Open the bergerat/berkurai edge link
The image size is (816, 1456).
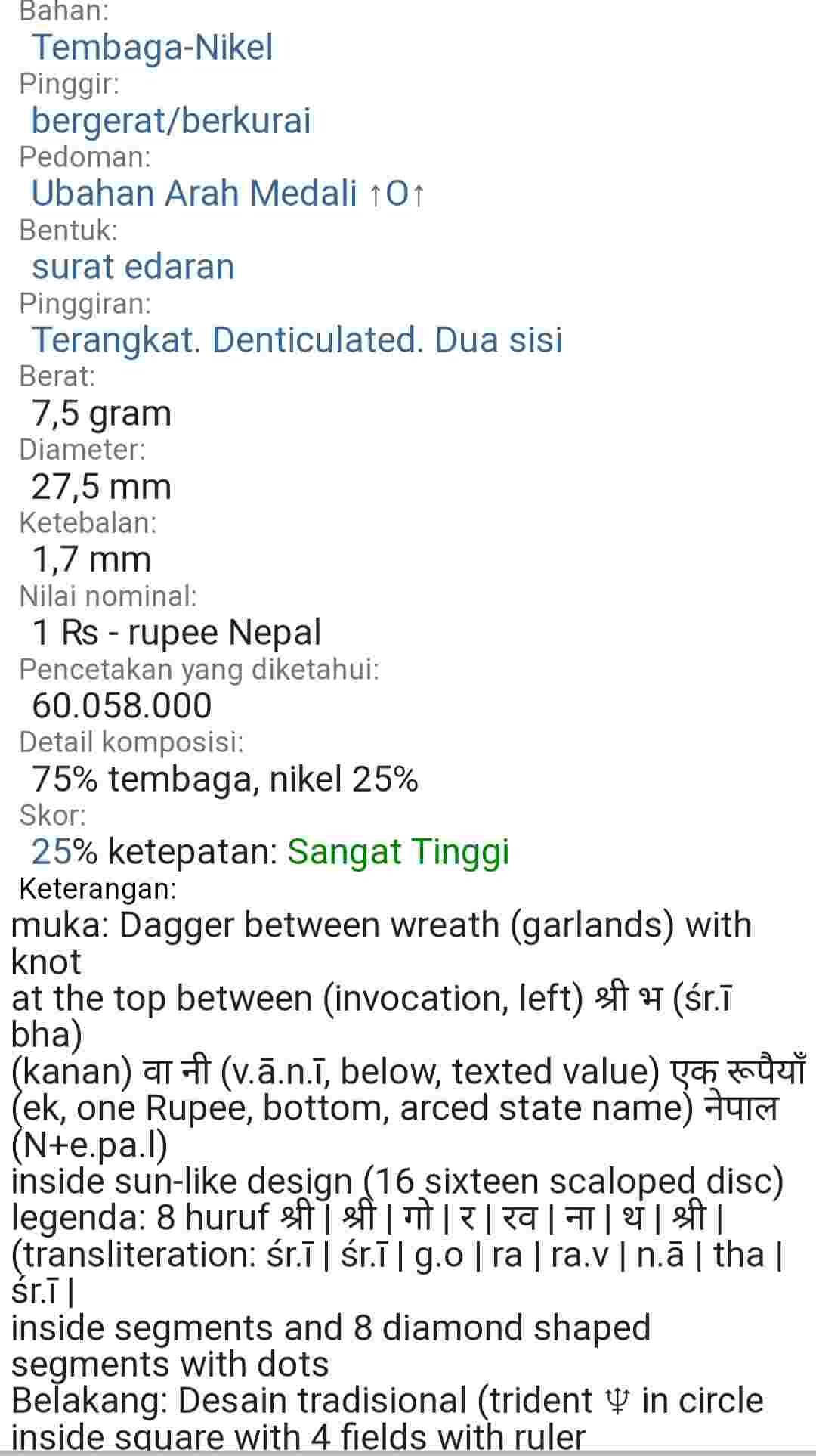click(x=171, y=121)
